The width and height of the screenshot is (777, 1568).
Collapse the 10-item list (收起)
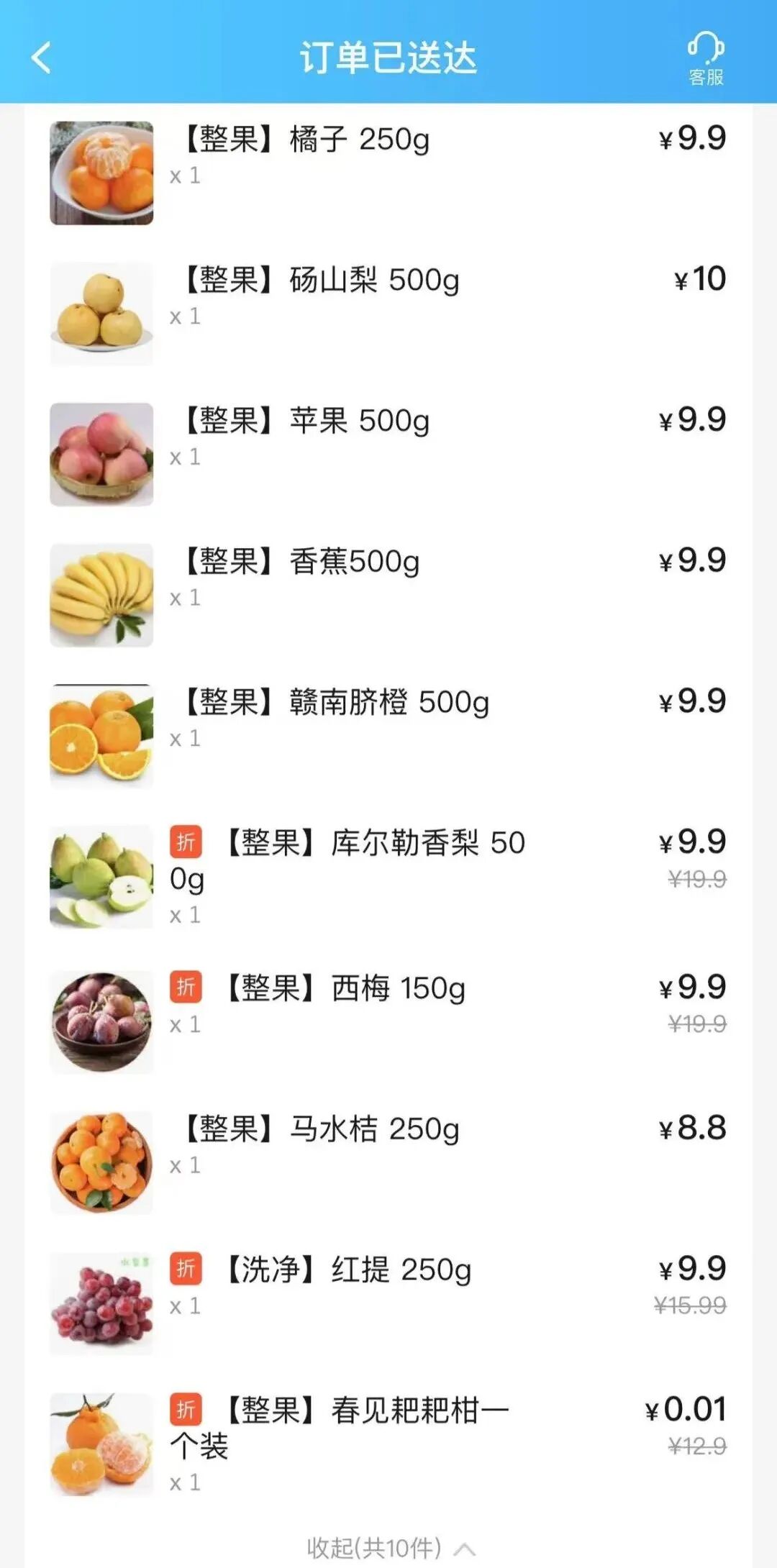(x=391, y=1548)
